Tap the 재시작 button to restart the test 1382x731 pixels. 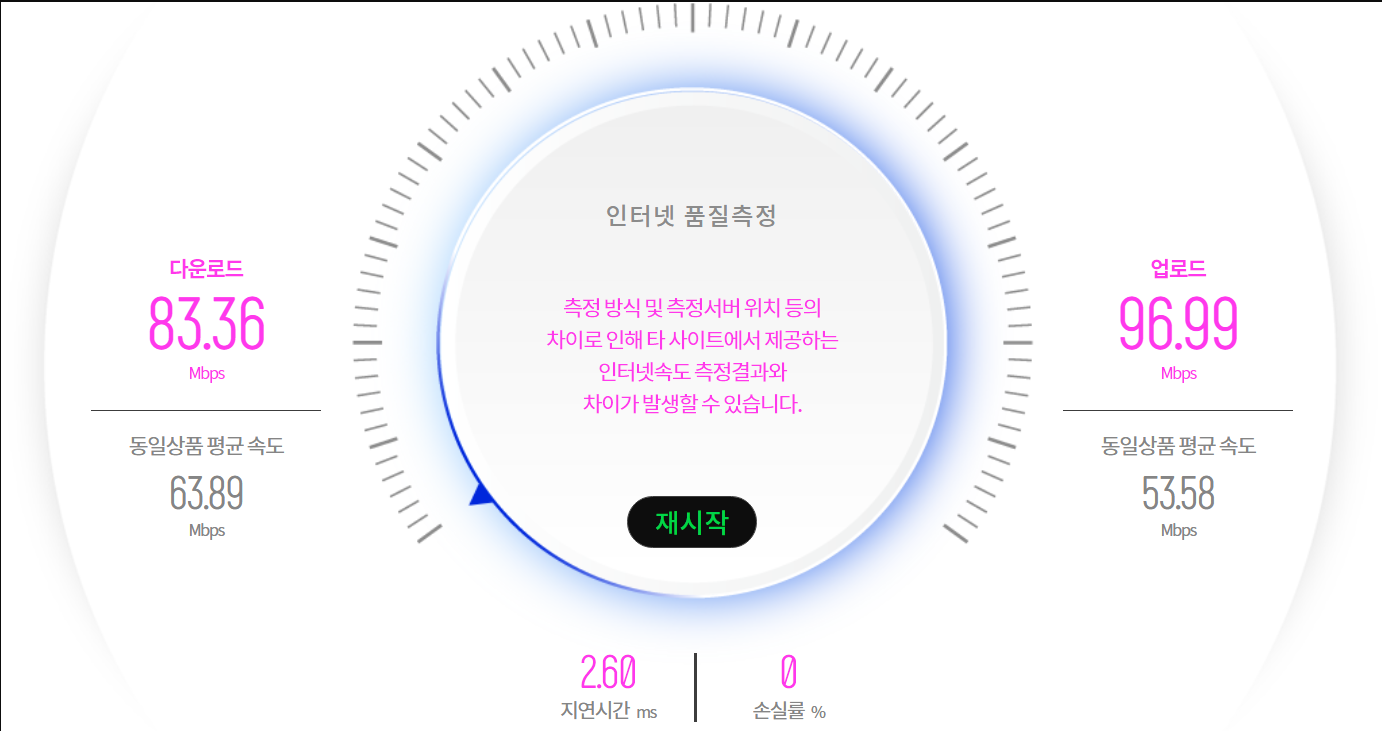[x=691, y=522]
